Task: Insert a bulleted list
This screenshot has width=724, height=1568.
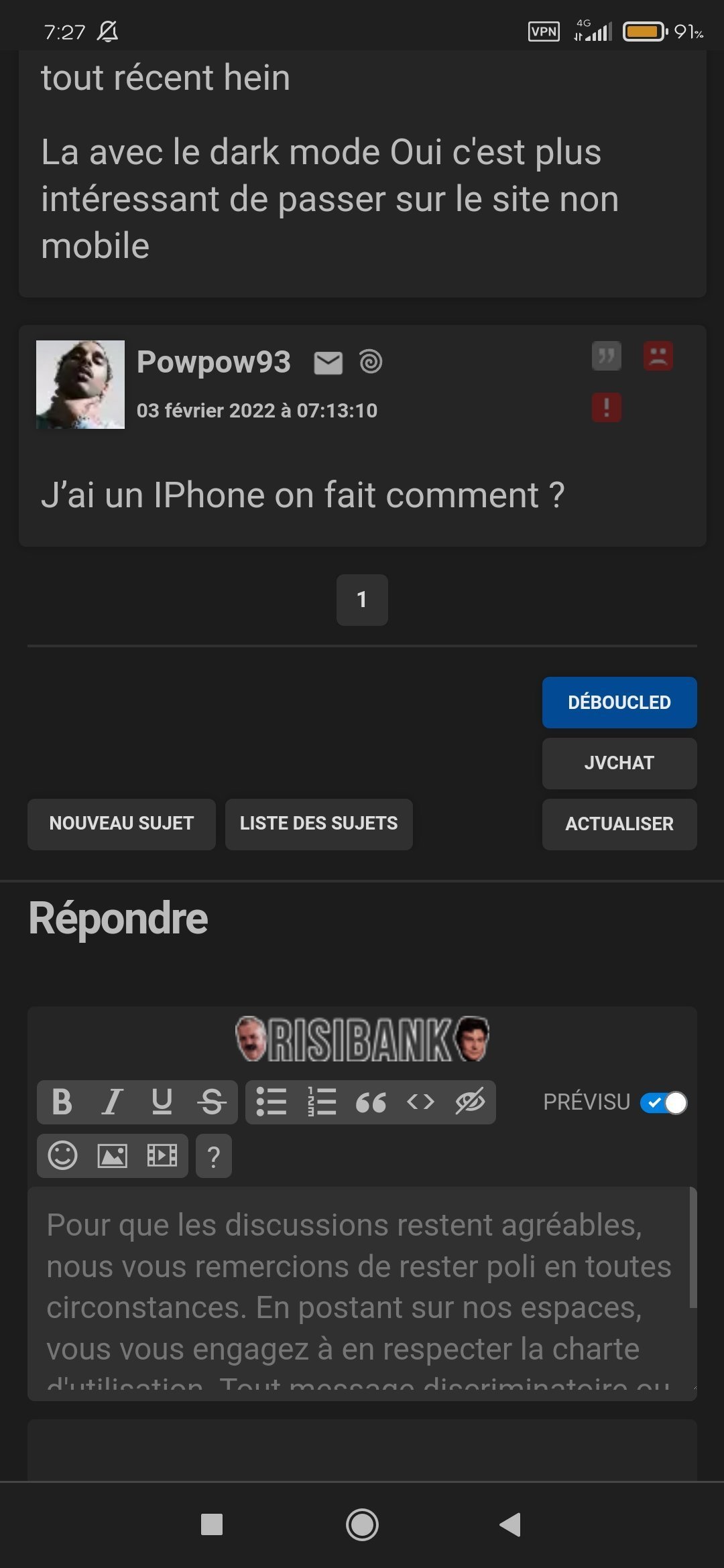Action: (x=271, y=1102)
